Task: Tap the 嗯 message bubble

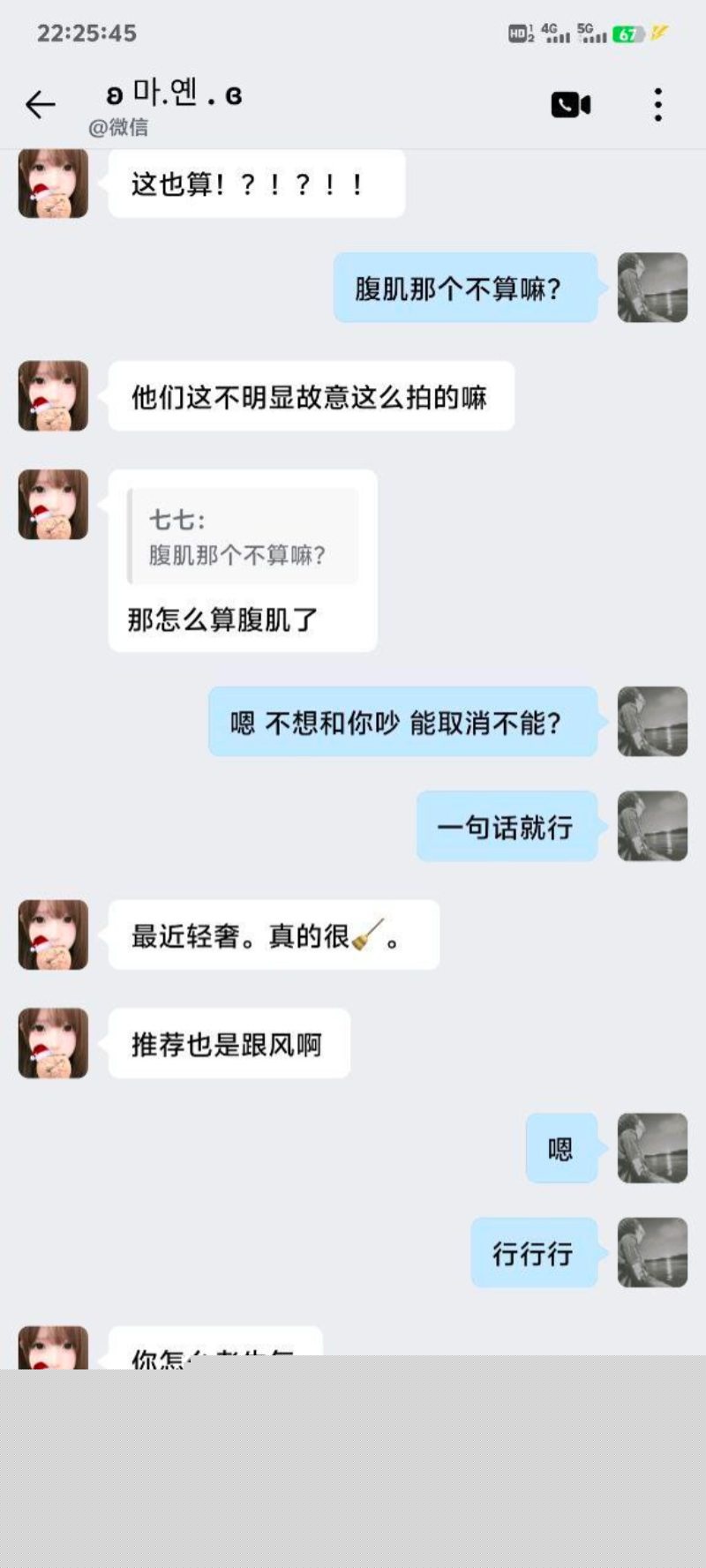Action: click(x=560, y=1150)
